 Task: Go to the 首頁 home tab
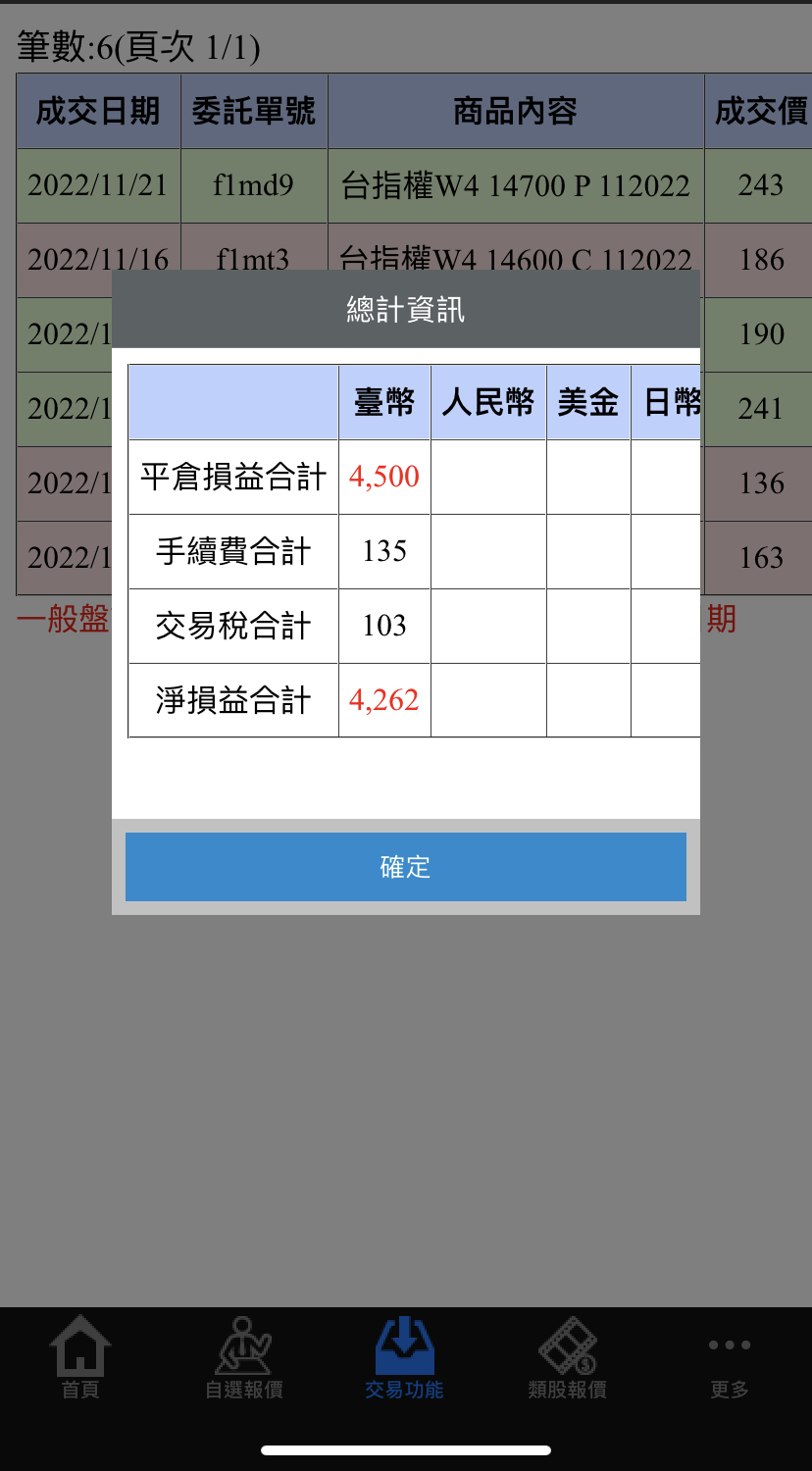click(x=80, y=1358)
